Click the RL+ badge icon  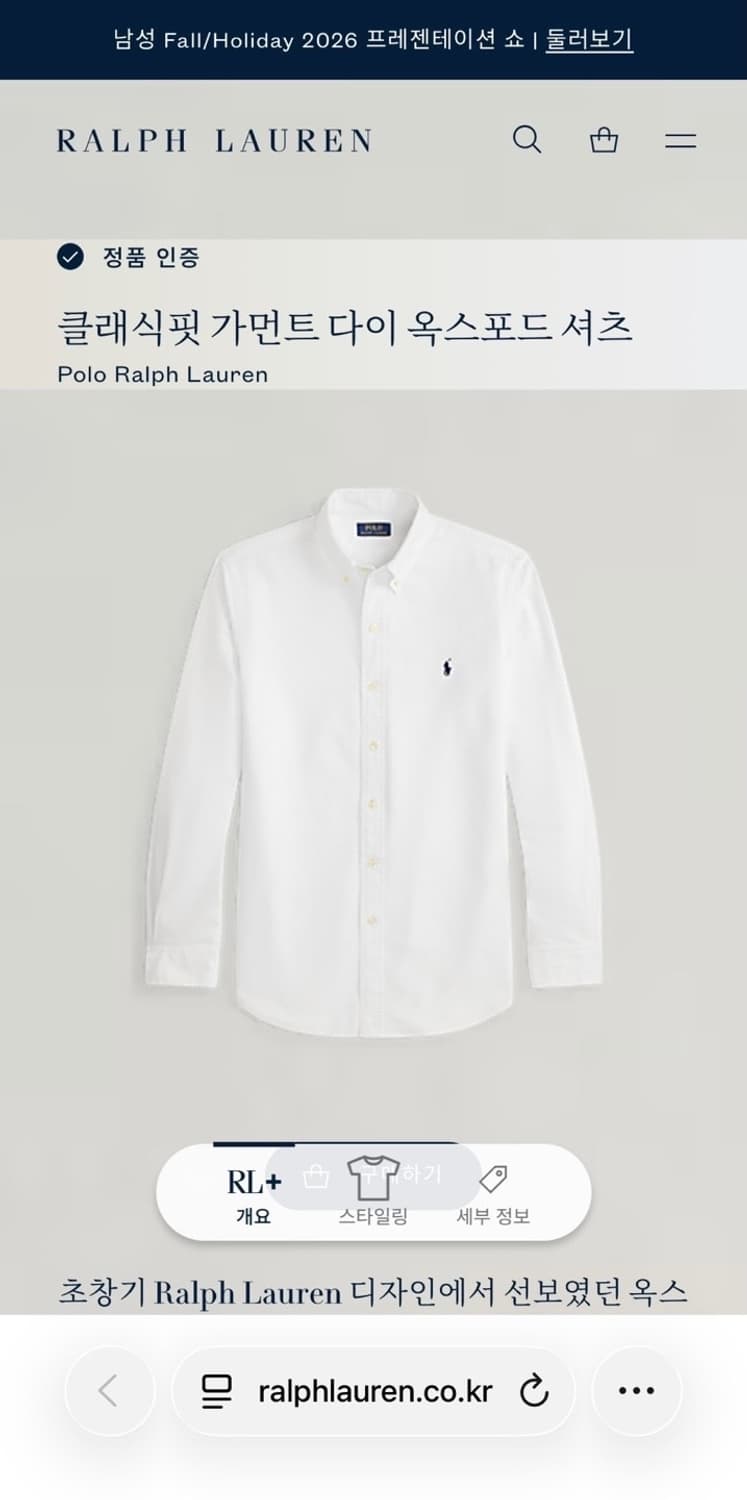pos(252,1178)
